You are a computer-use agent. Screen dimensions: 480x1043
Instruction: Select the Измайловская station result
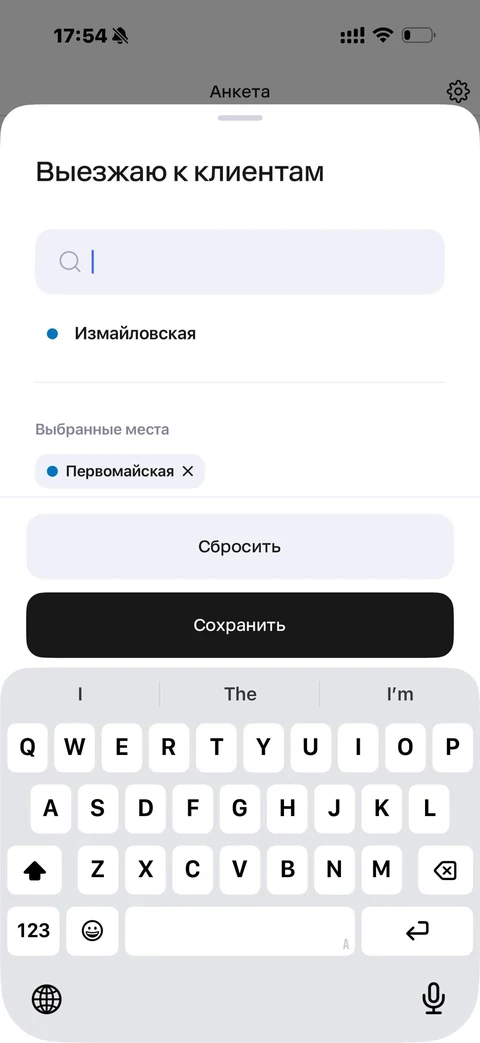click(x=239, y=333)
